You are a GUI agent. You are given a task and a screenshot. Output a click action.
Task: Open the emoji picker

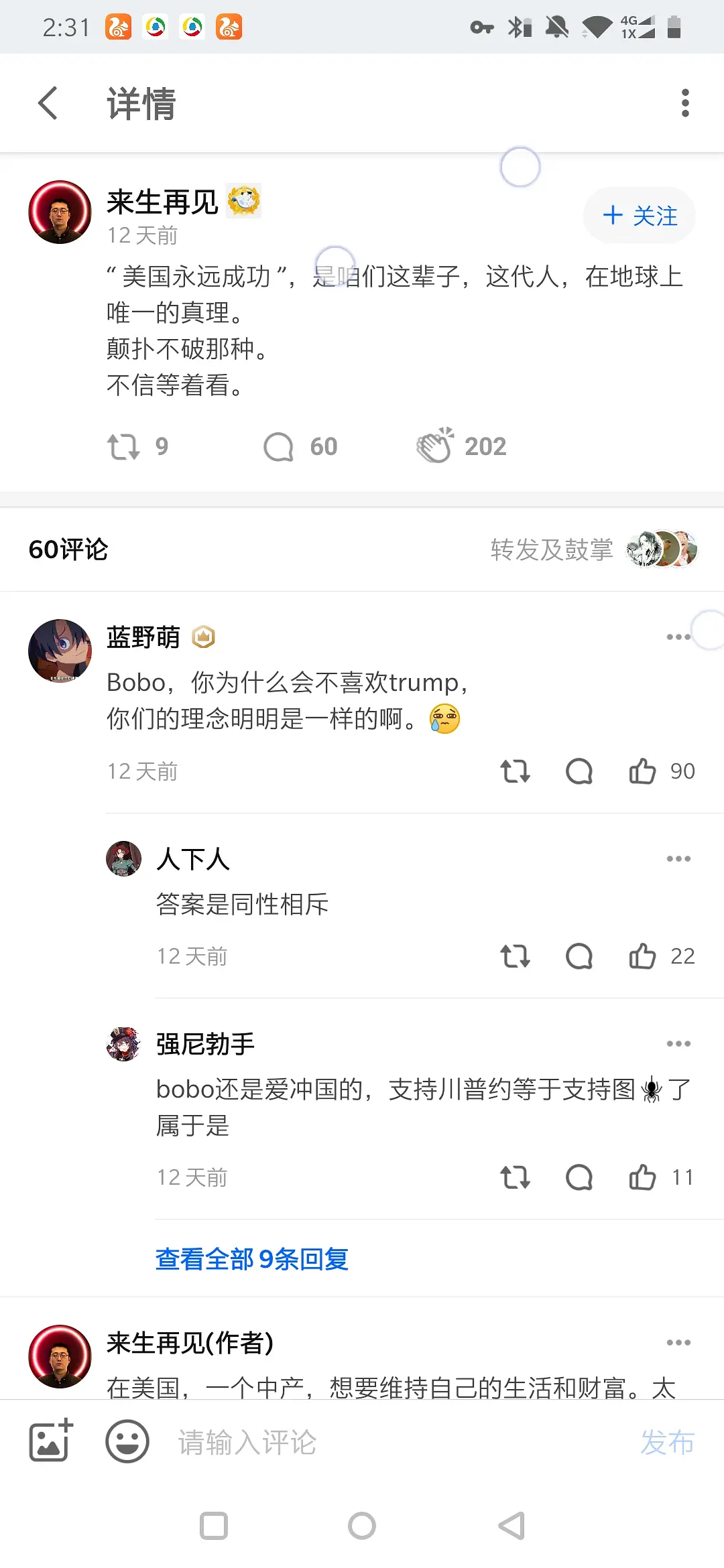pyautogui.click(x=127, y=1441)
